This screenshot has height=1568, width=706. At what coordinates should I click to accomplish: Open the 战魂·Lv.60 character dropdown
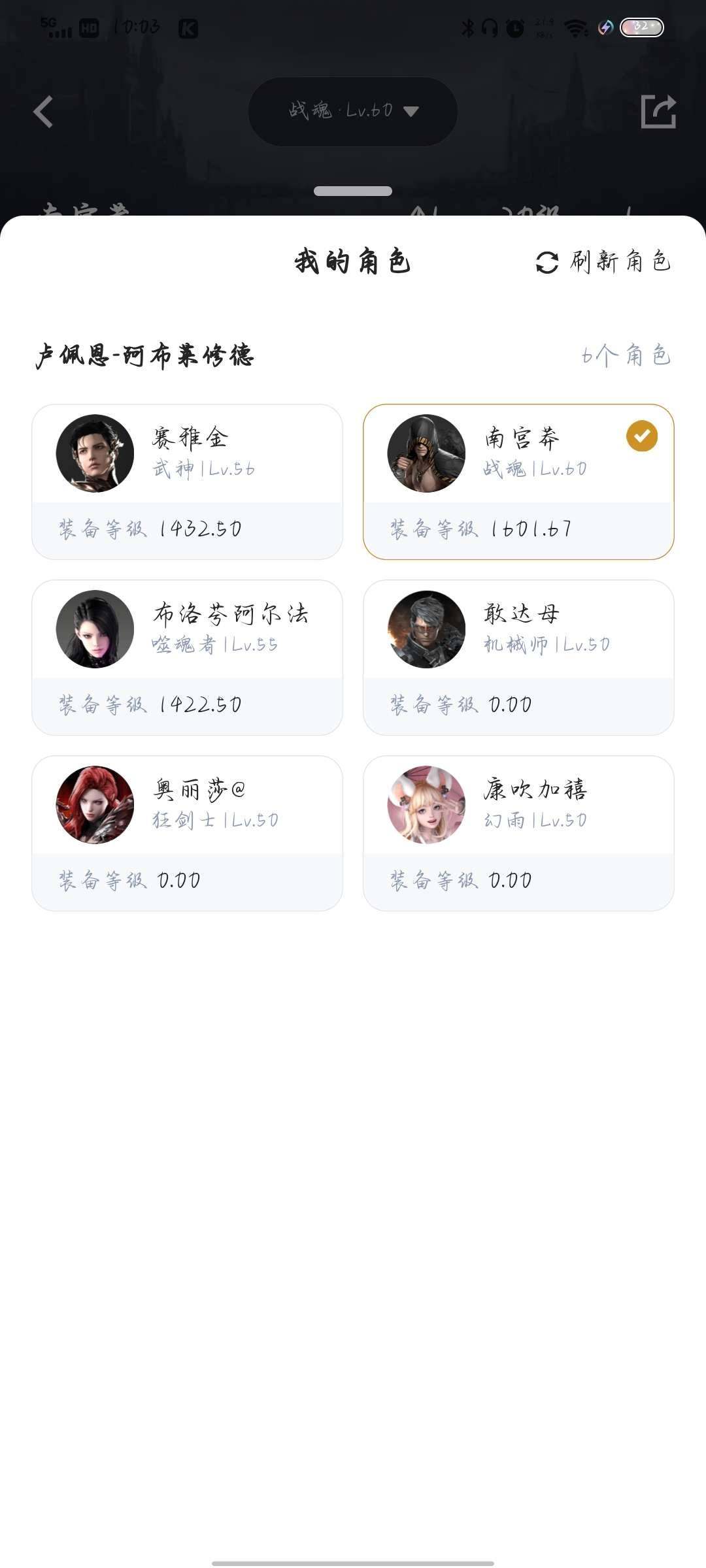pyautogui.click(x=353, y=111)
